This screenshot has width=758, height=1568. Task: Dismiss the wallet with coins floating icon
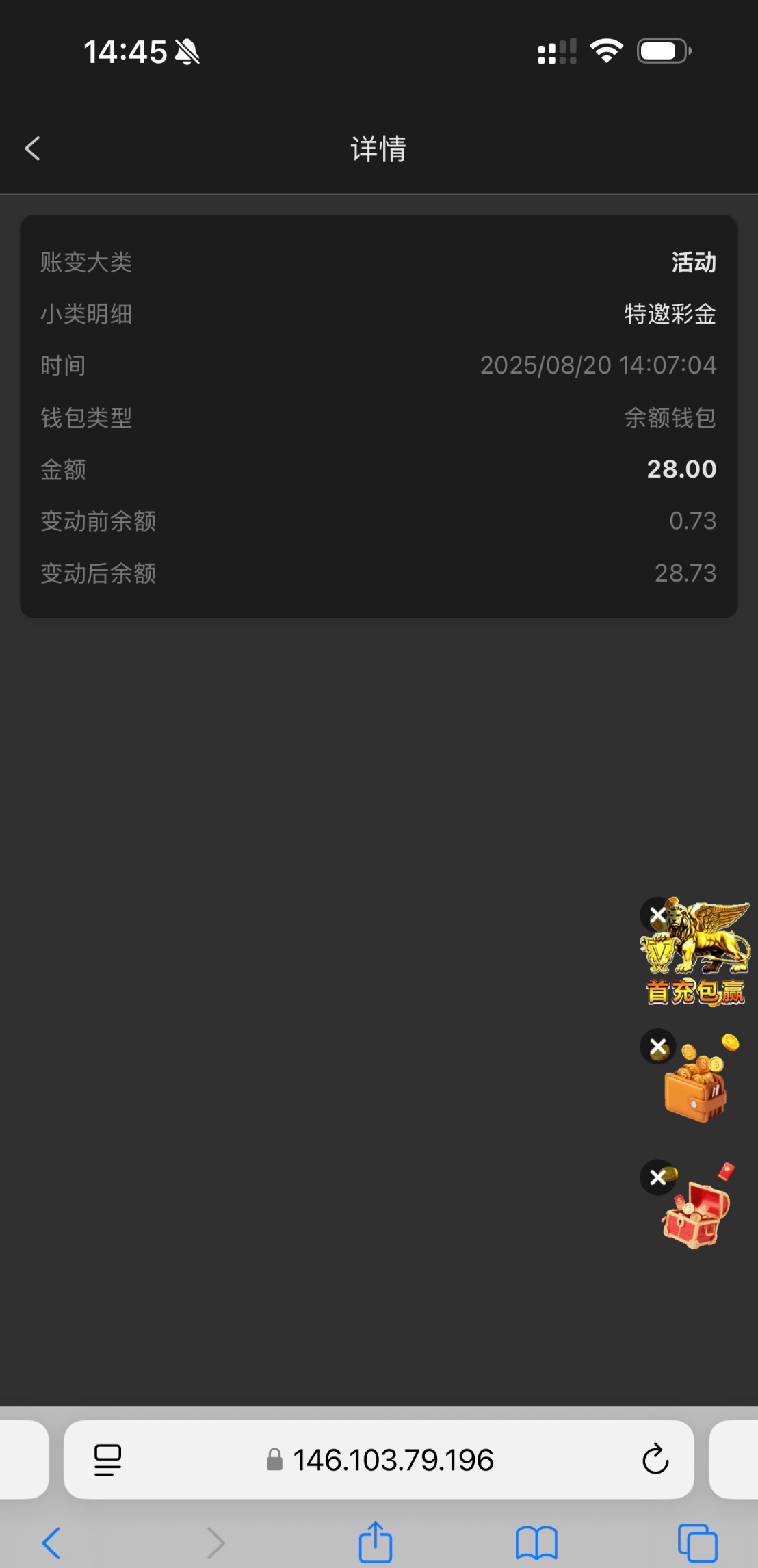[658, 1047]
